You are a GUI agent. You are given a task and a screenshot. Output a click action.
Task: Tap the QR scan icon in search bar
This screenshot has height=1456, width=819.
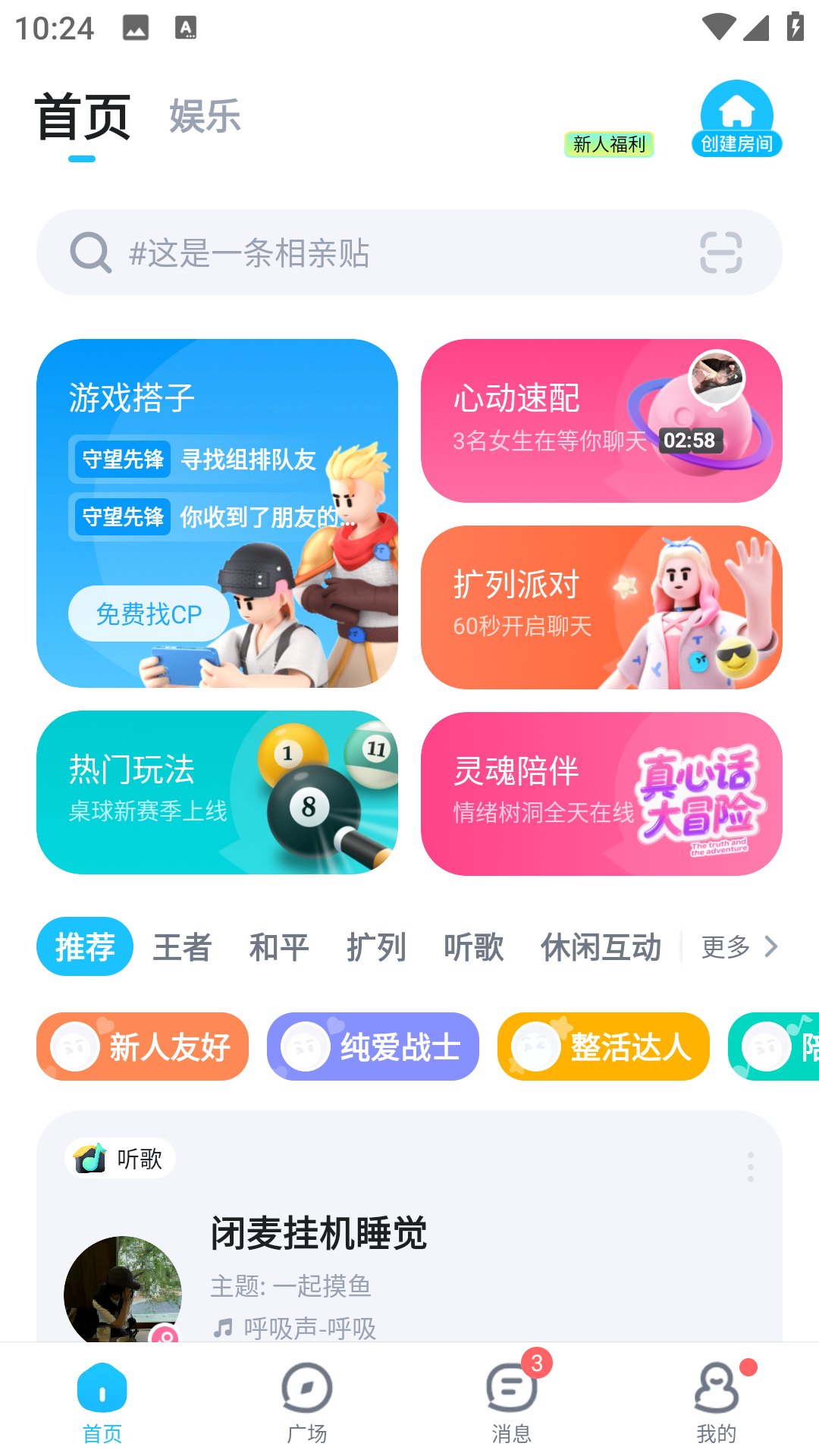[721, 253]
